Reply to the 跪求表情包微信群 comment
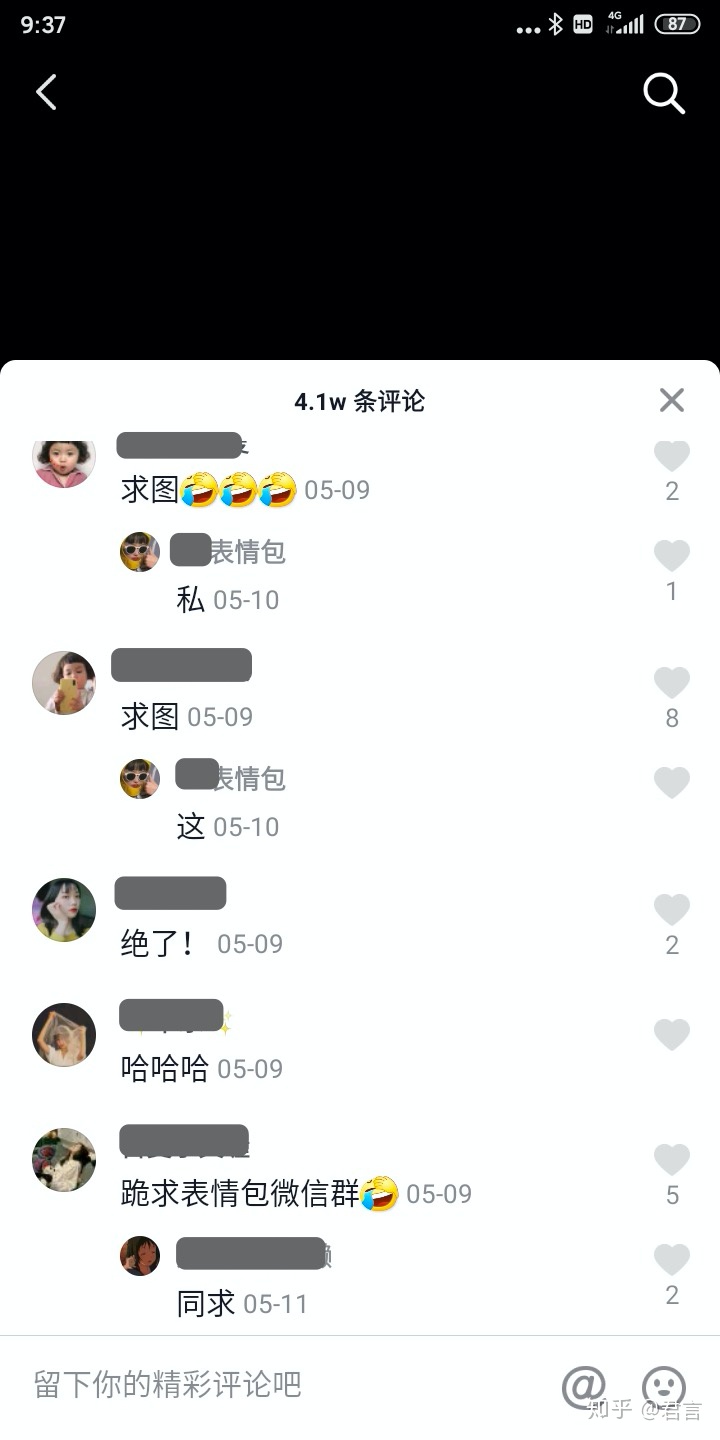The width and height of the screenshot is (720, 1440). (x=240, y=1193)
